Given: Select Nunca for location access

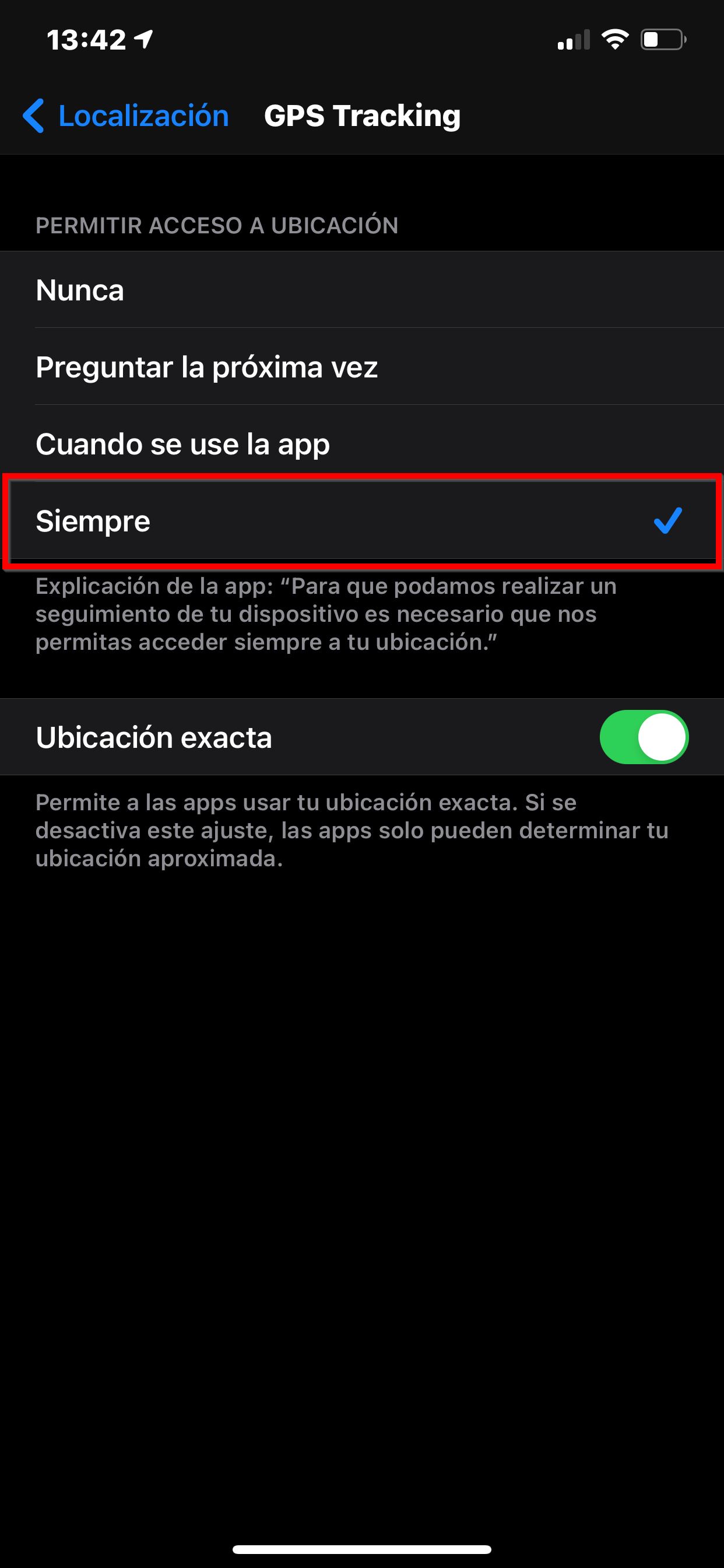Looking at the screenshot, I should tap(361, 290).
